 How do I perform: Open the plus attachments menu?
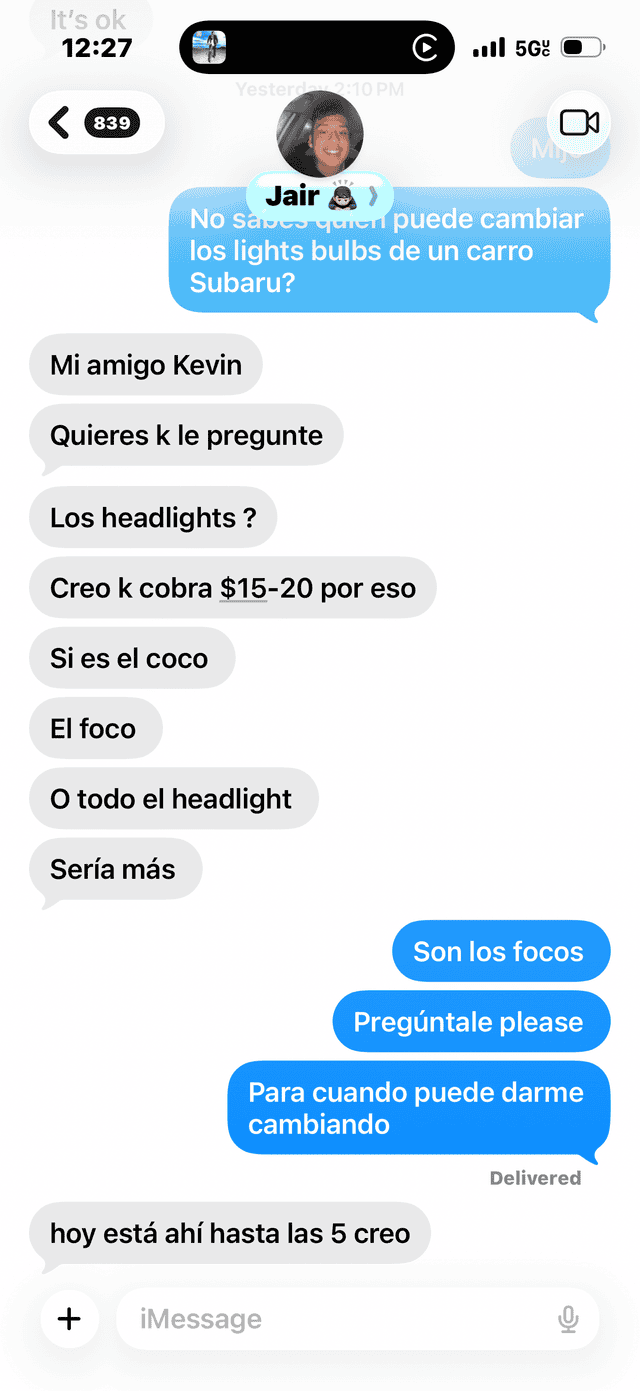click(69, 1319)
